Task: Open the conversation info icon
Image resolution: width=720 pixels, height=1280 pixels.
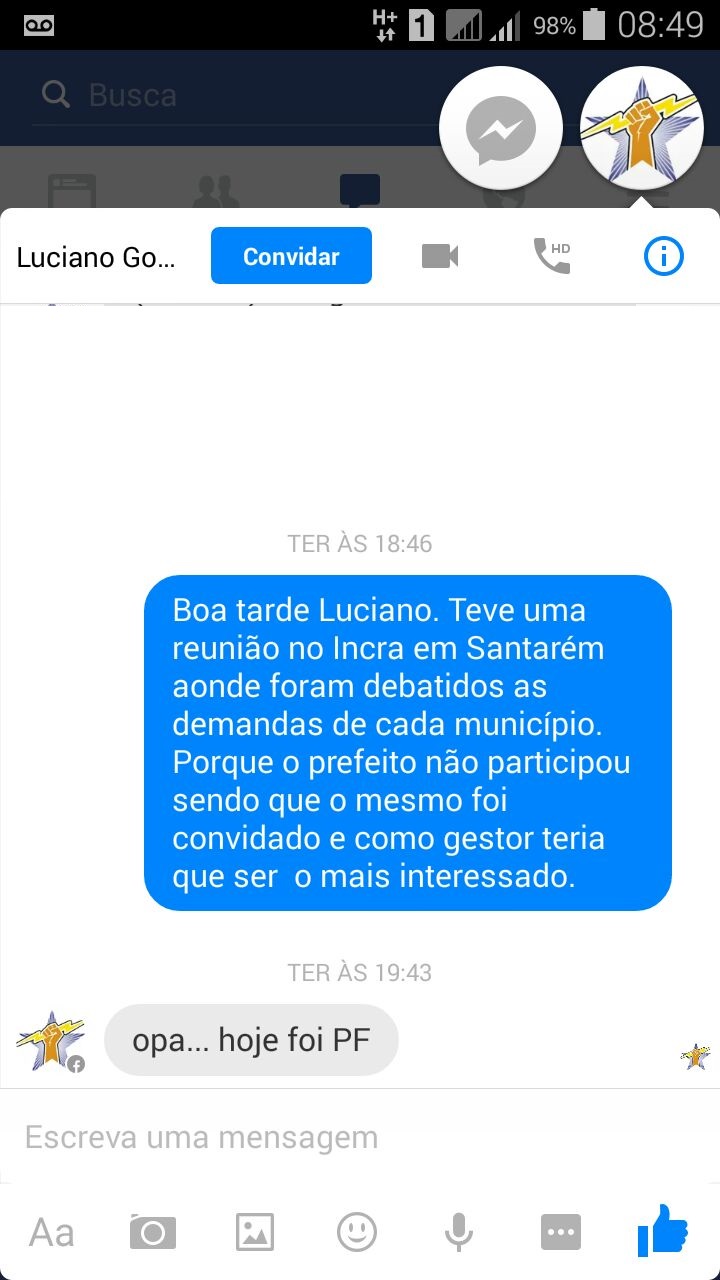Action: point(663,257)
